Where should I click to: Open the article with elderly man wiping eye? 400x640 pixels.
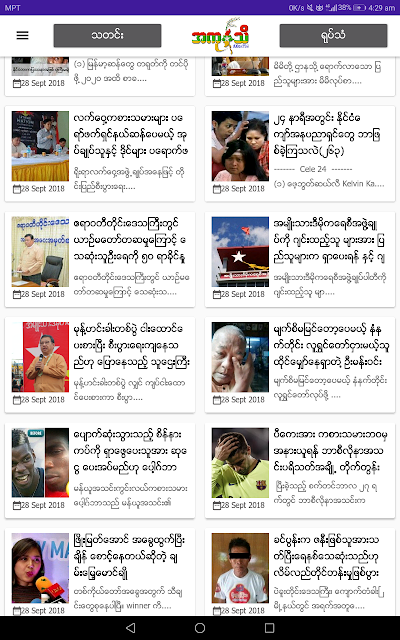click(300, 365)
